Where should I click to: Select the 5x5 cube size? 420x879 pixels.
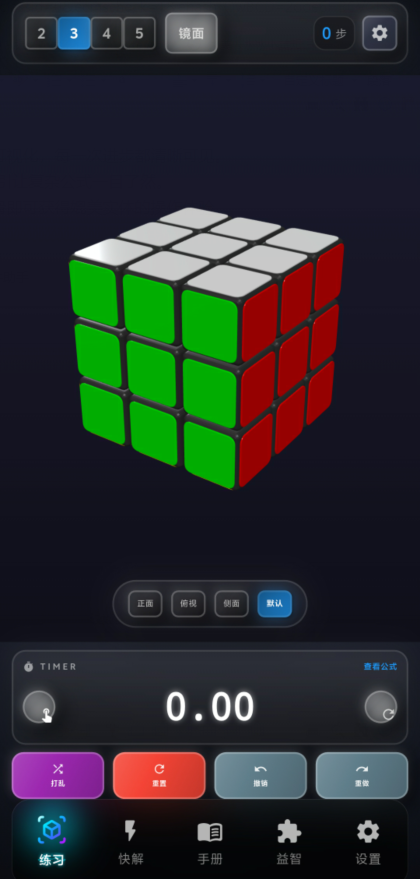(x=139, y=34)
